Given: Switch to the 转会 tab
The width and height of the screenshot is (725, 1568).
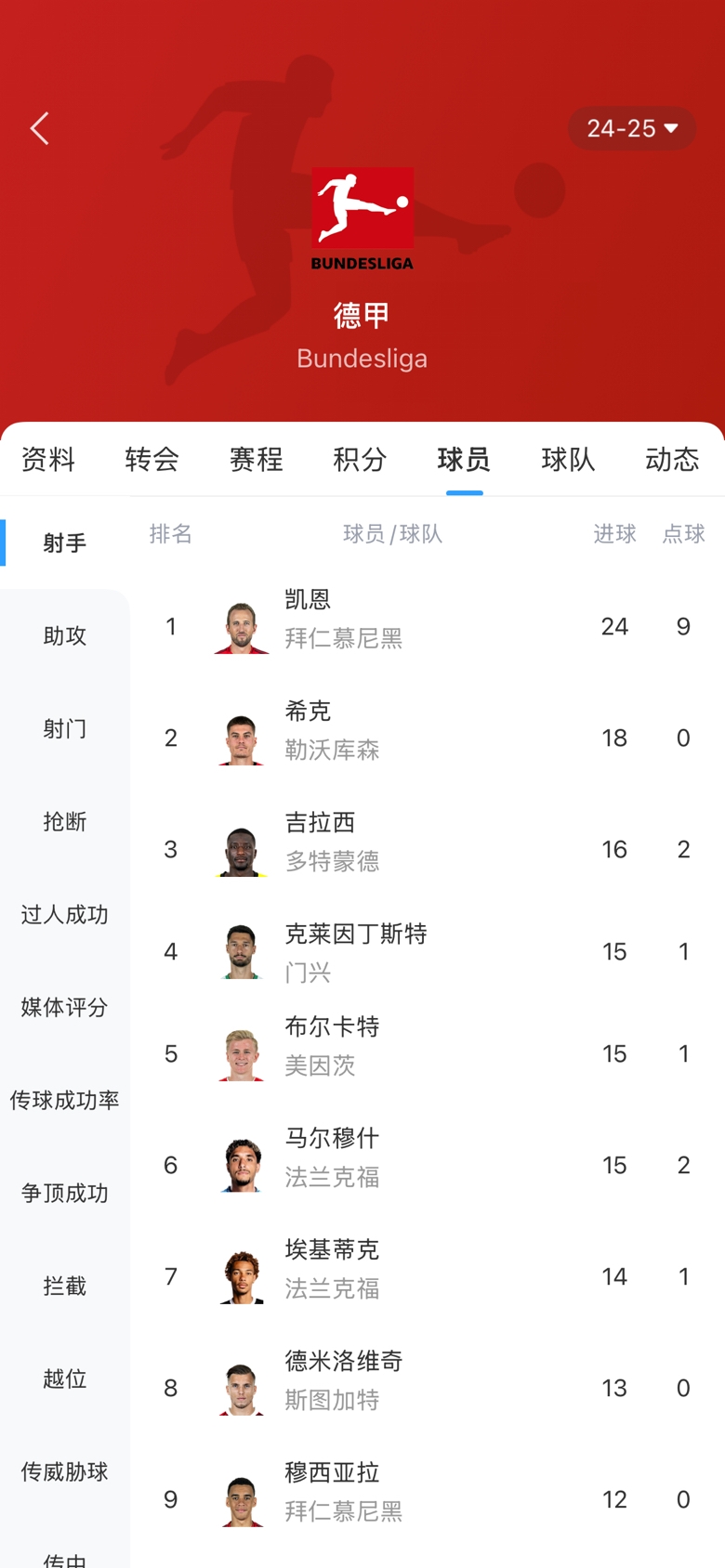Looking at the screenshot, I should 152,459.
